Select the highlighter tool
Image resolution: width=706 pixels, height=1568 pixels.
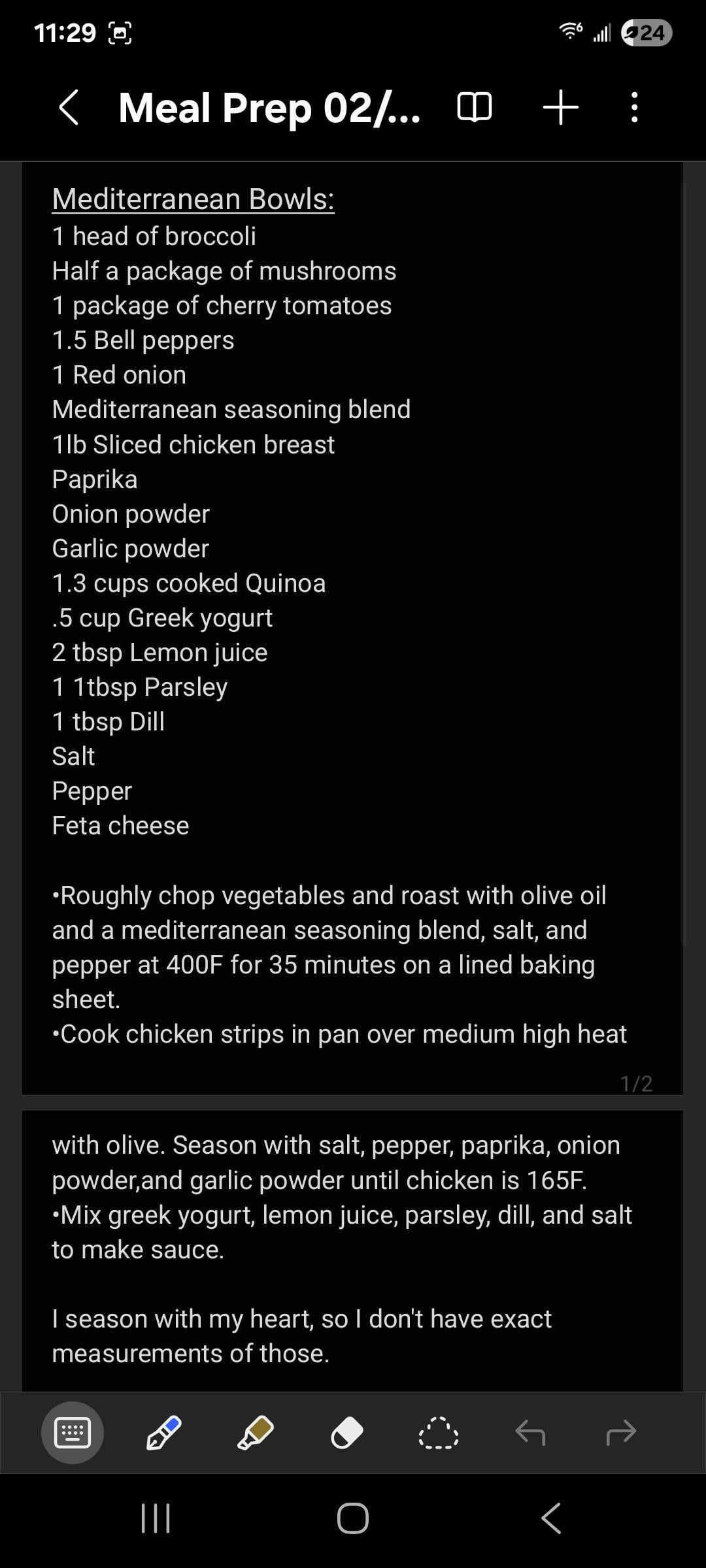[x=255, y=1433]
